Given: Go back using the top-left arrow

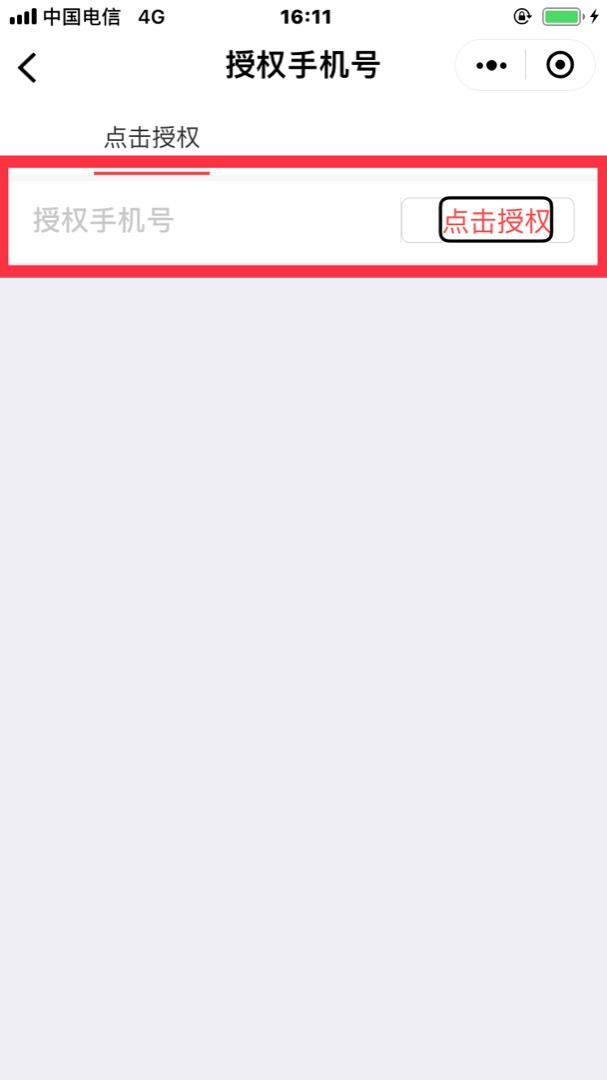Looking at the screenshot, I should [28, 67].
